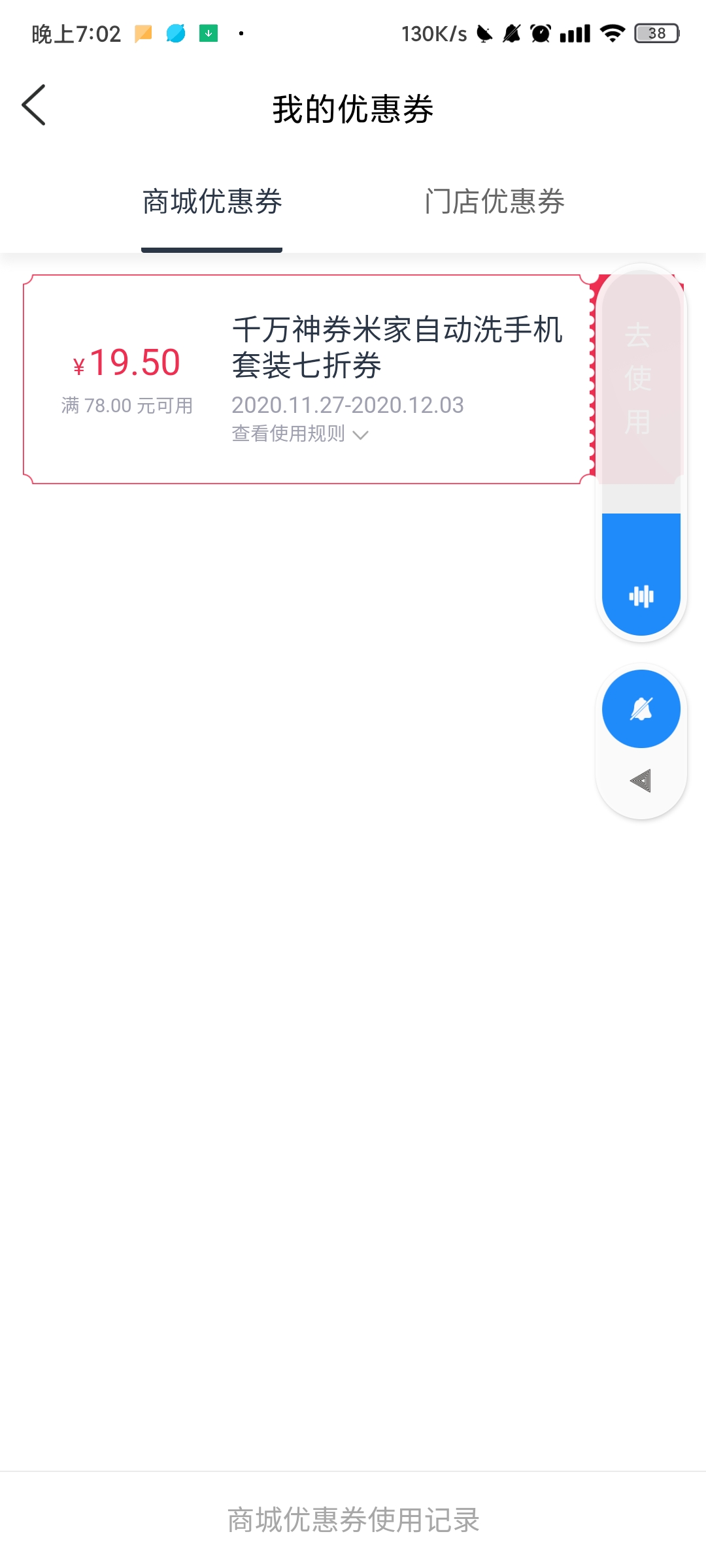This screenshot has height=1568, width=706.
Task: Toggle the mute bell in volume panel
Action: (x=641, y=709)
